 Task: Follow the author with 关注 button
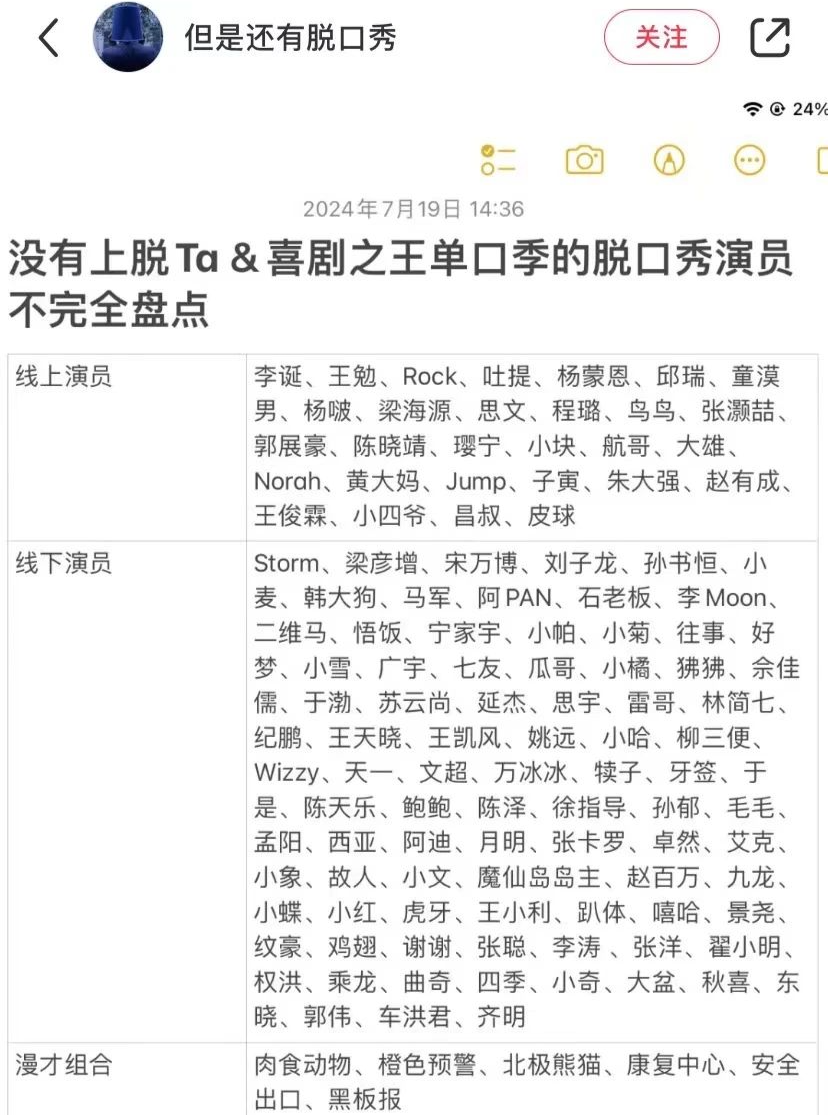click(x=661, y=38)
